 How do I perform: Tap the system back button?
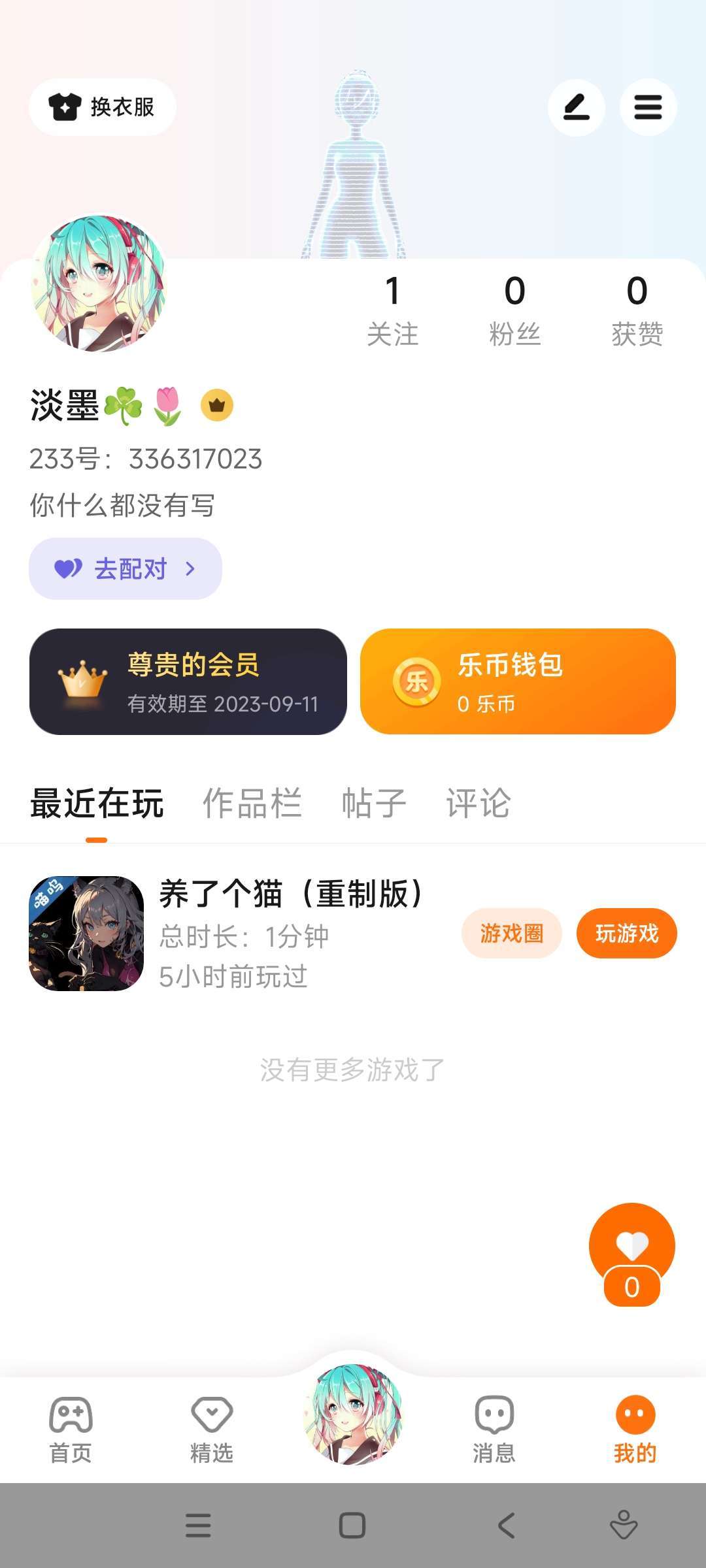pos(506,1526)
